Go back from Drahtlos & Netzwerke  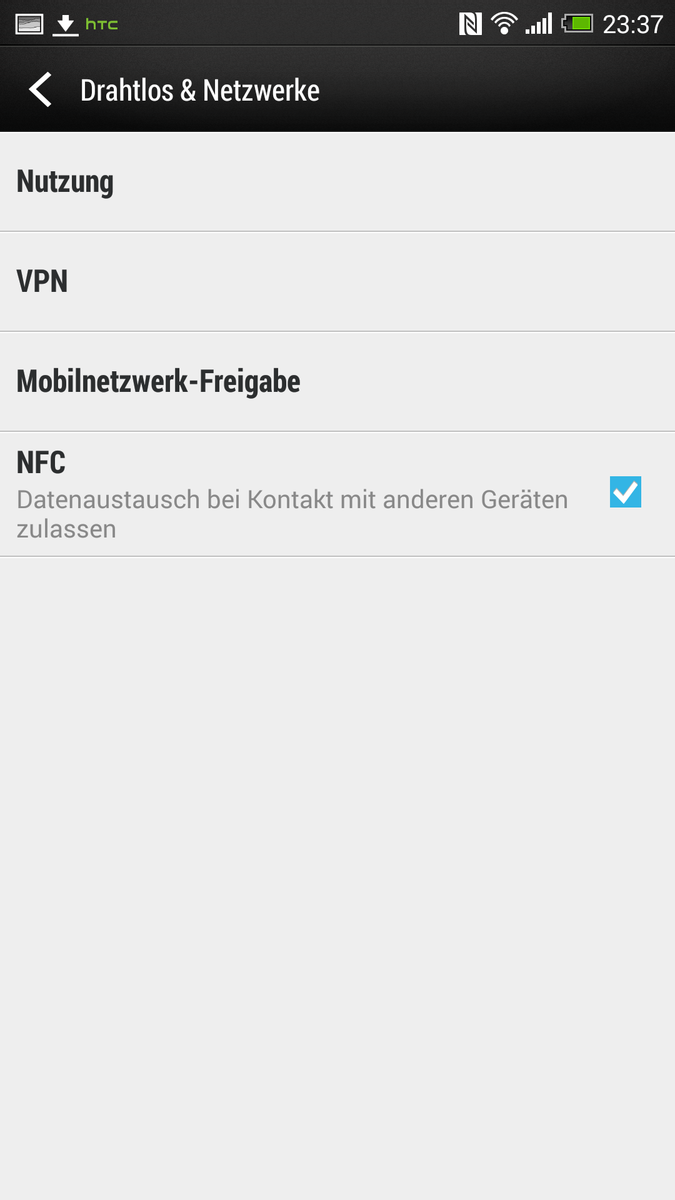click(x=40, y=90)
